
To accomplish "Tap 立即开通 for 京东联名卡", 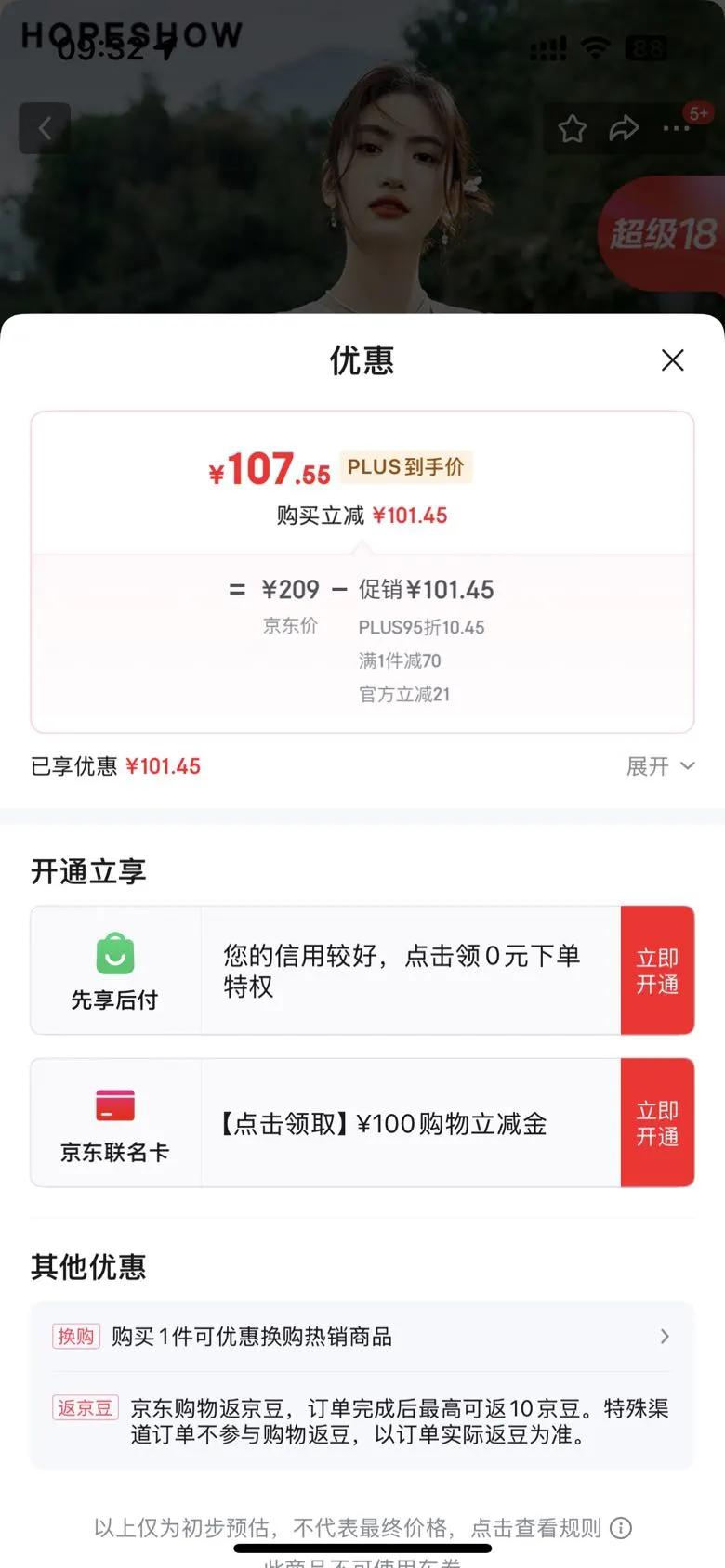I will (x=657, y=1123).
